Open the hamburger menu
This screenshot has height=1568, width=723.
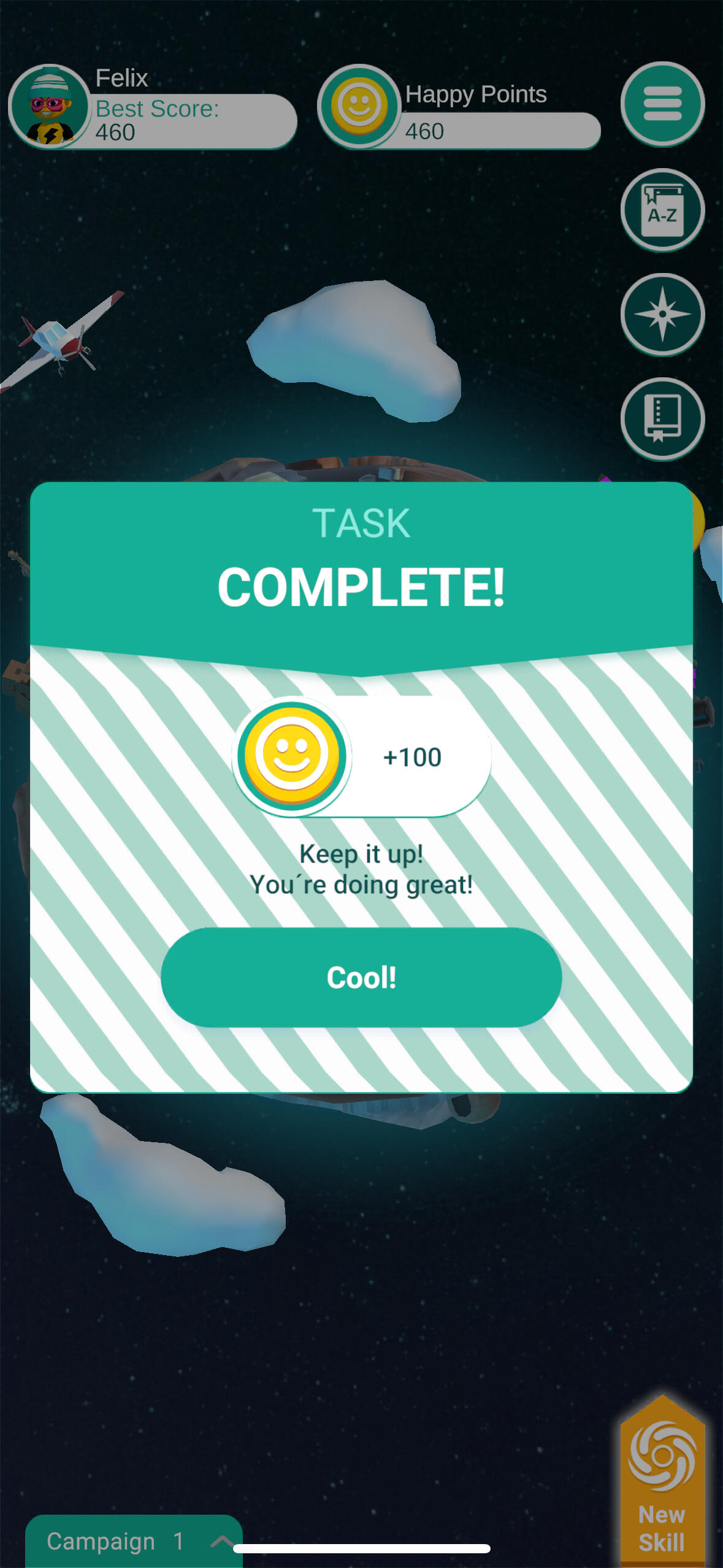[662, 104]
